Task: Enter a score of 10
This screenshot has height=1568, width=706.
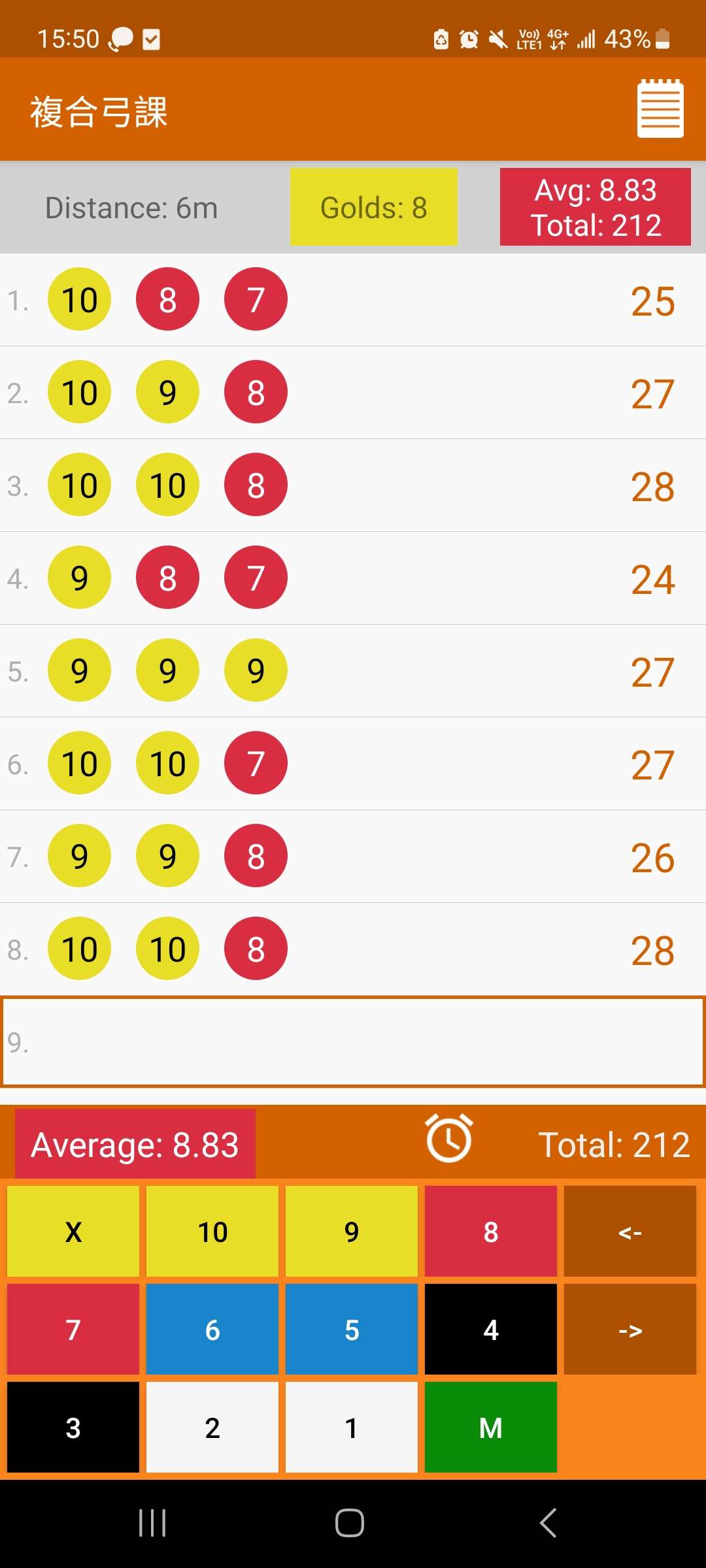Action: [x=212, y=1232]
